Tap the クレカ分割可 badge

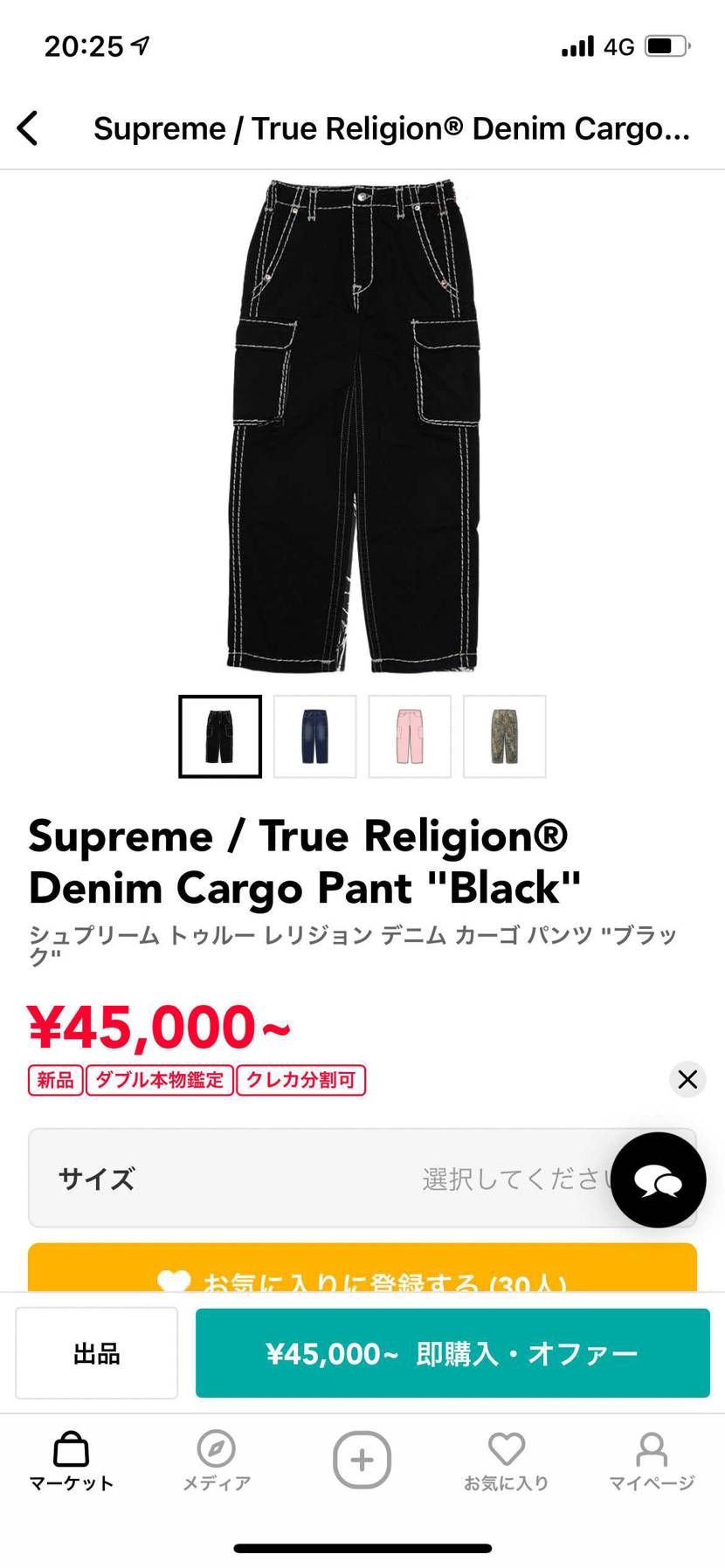click(300, 1080)
